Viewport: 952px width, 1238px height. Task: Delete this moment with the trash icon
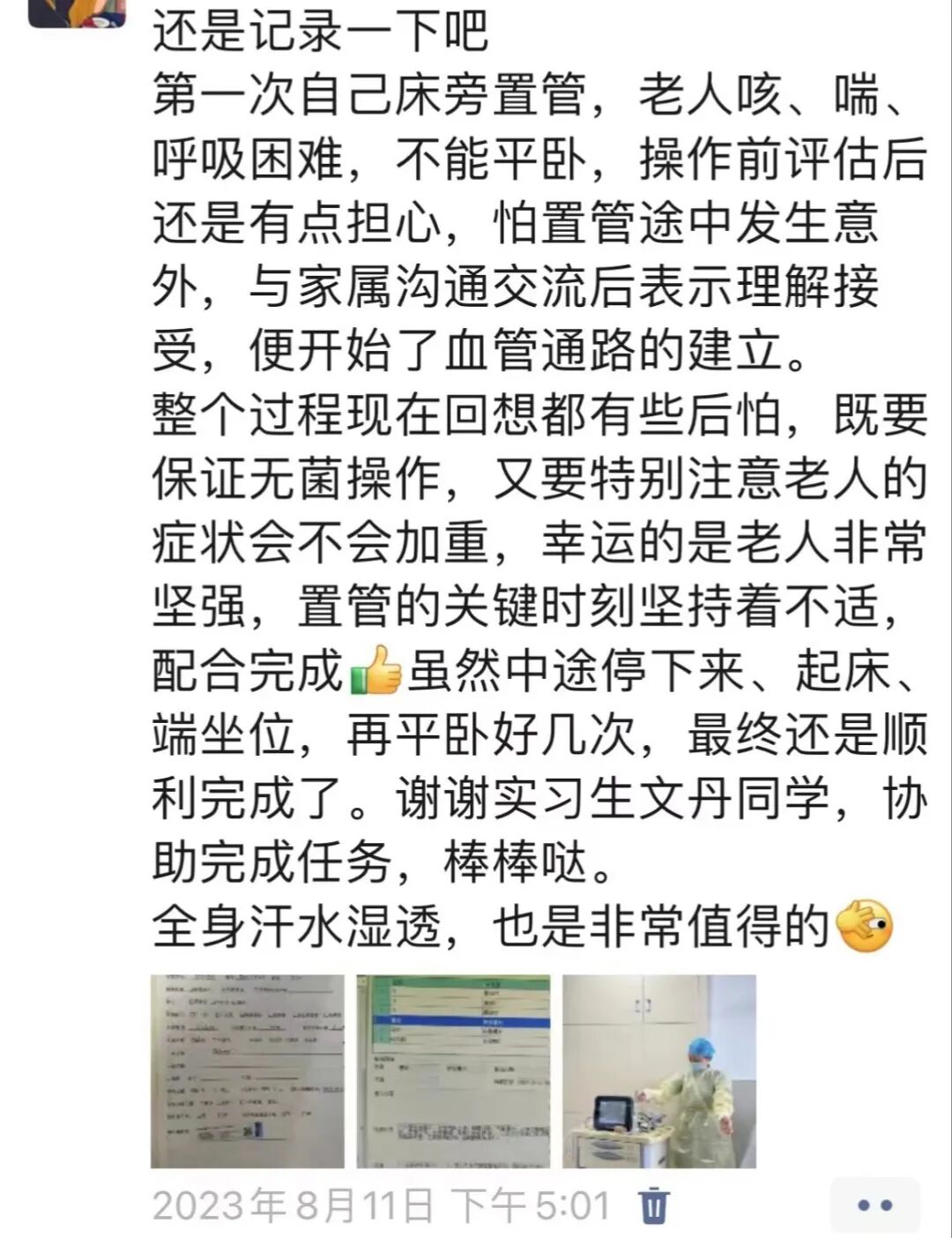[x=654, y=1204]
